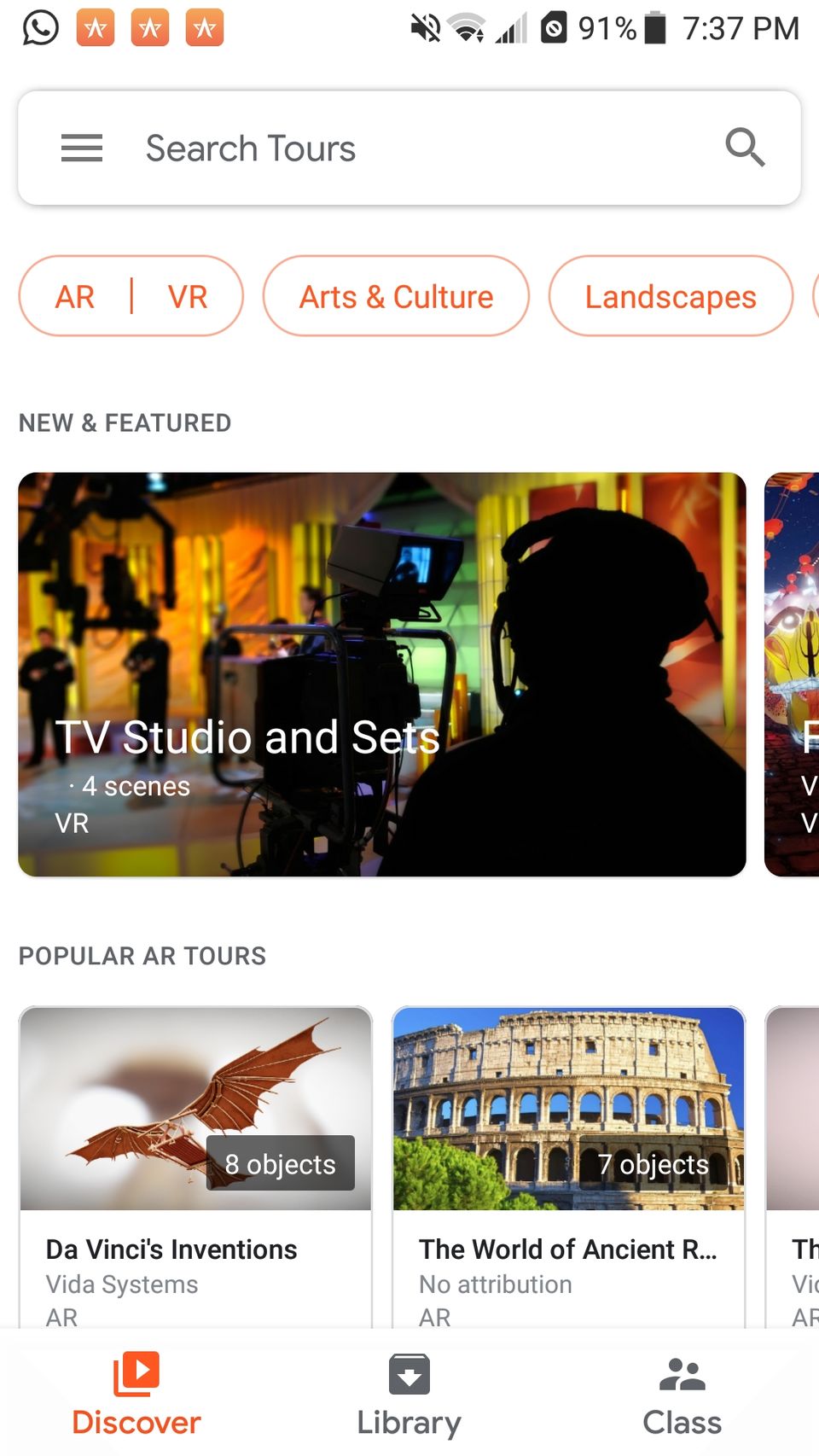
Task: Open the hamburger drawer menu
Action: (81, 149)
